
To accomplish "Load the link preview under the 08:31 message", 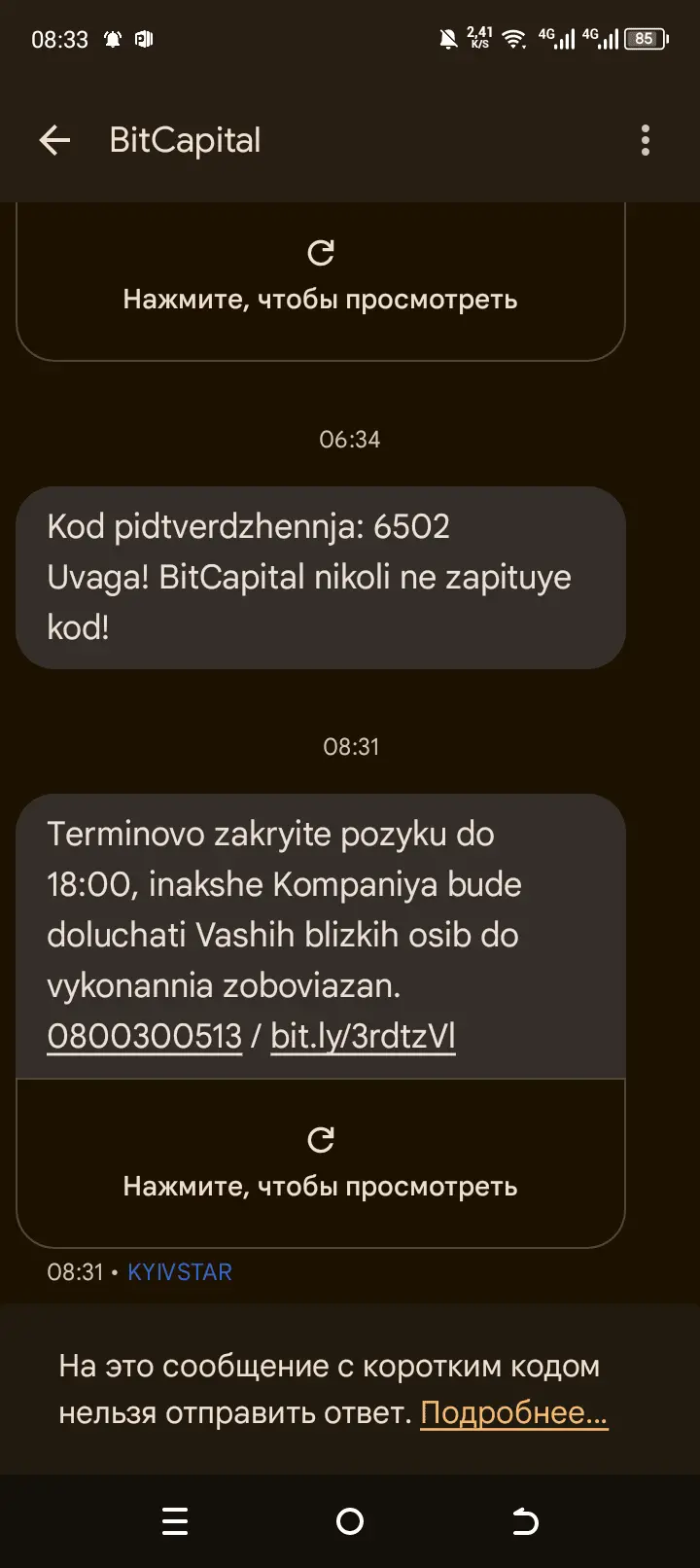I will pyautogui.click(x=321, y=1162).
